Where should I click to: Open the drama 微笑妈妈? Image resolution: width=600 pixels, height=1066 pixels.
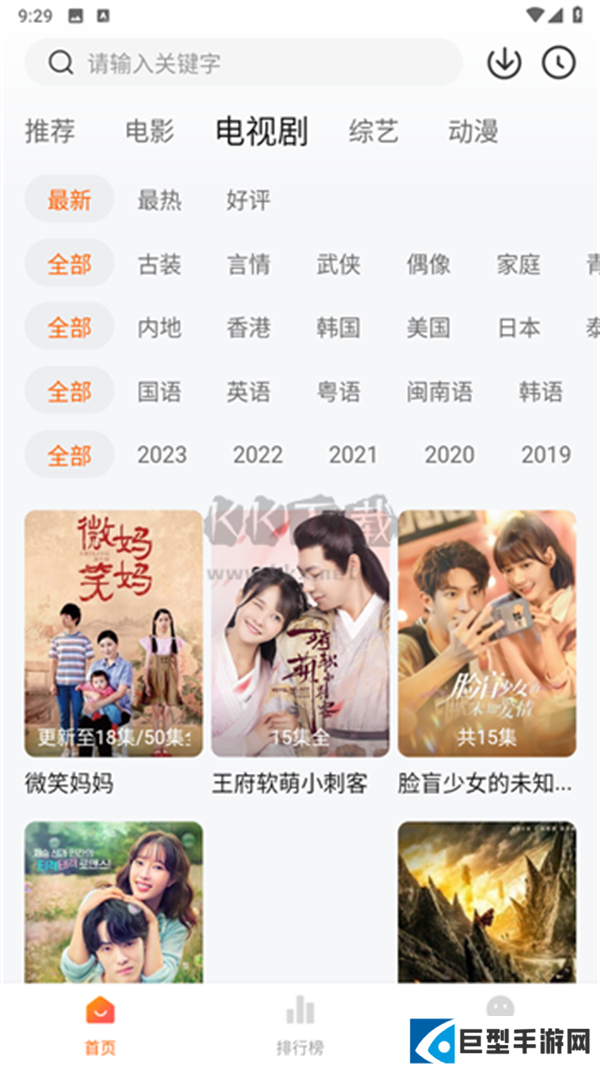click(114, 633)
